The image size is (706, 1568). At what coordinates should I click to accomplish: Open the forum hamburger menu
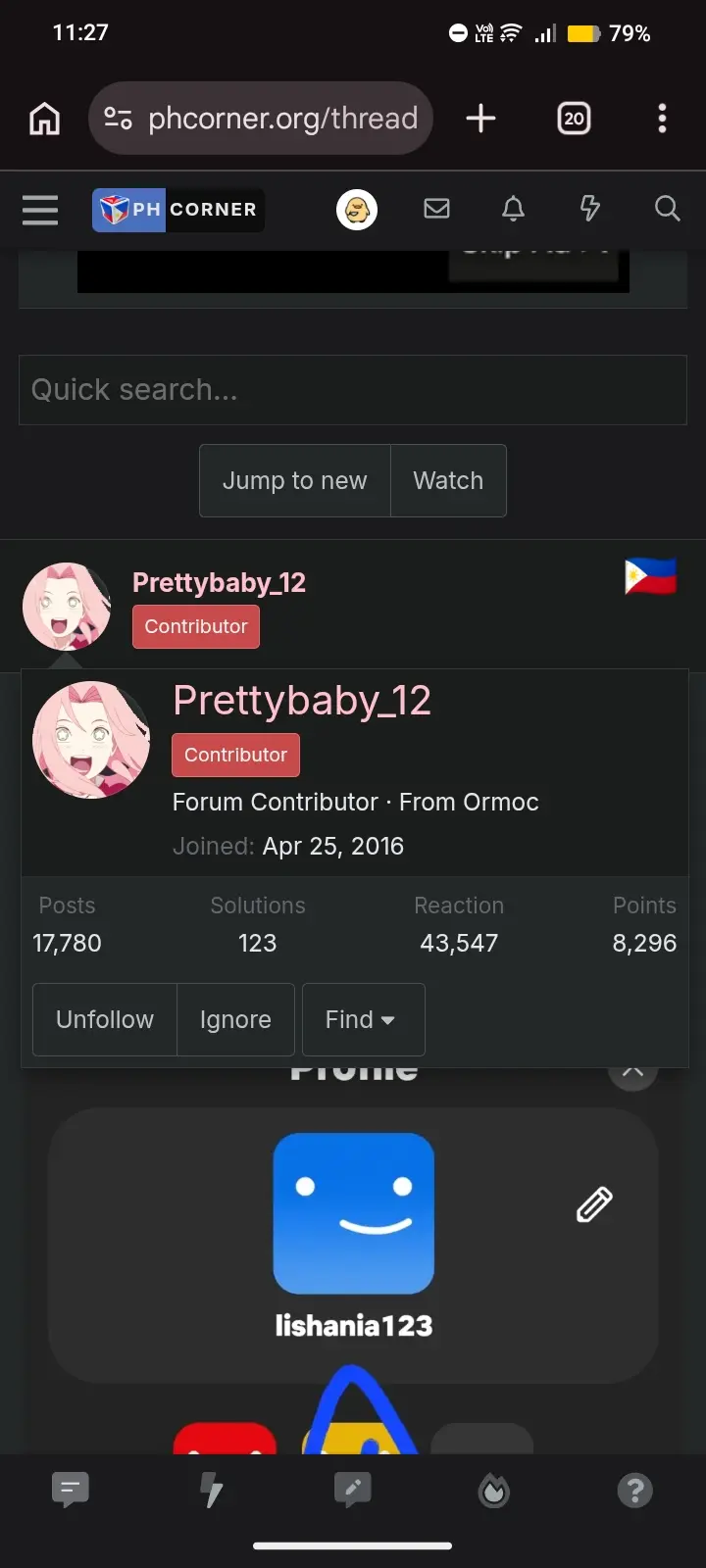40,210
